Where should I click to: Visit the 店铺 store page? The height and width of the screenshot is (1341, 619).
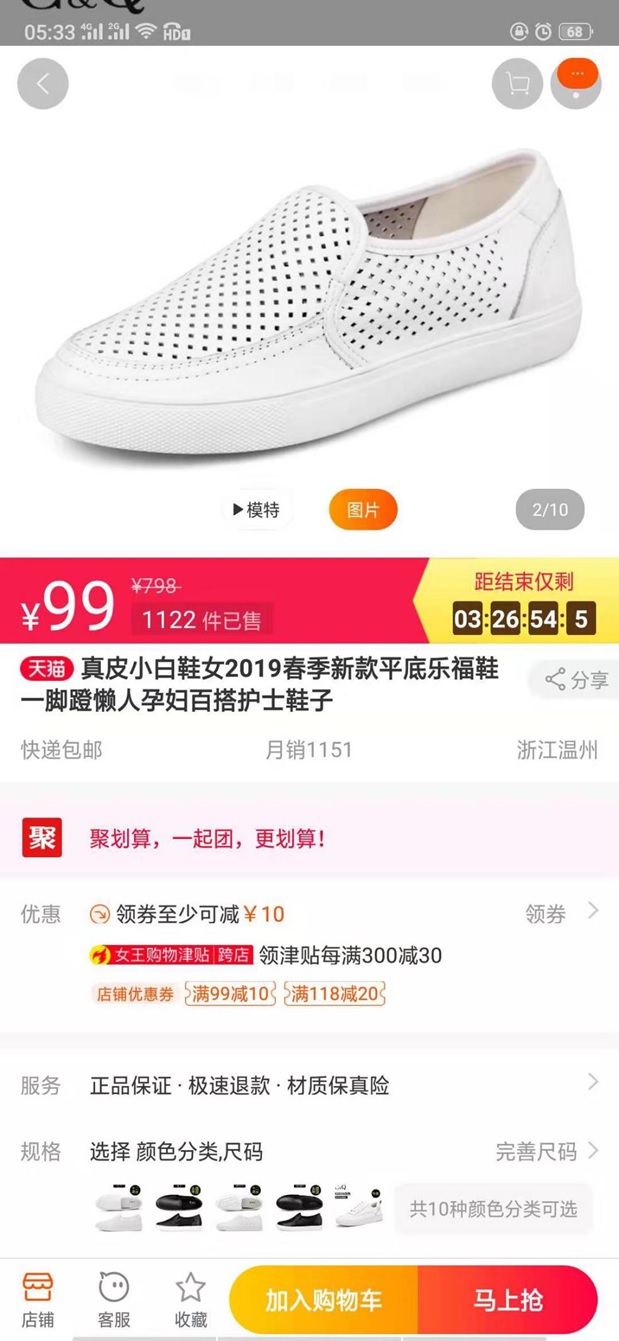[38, 1299]
